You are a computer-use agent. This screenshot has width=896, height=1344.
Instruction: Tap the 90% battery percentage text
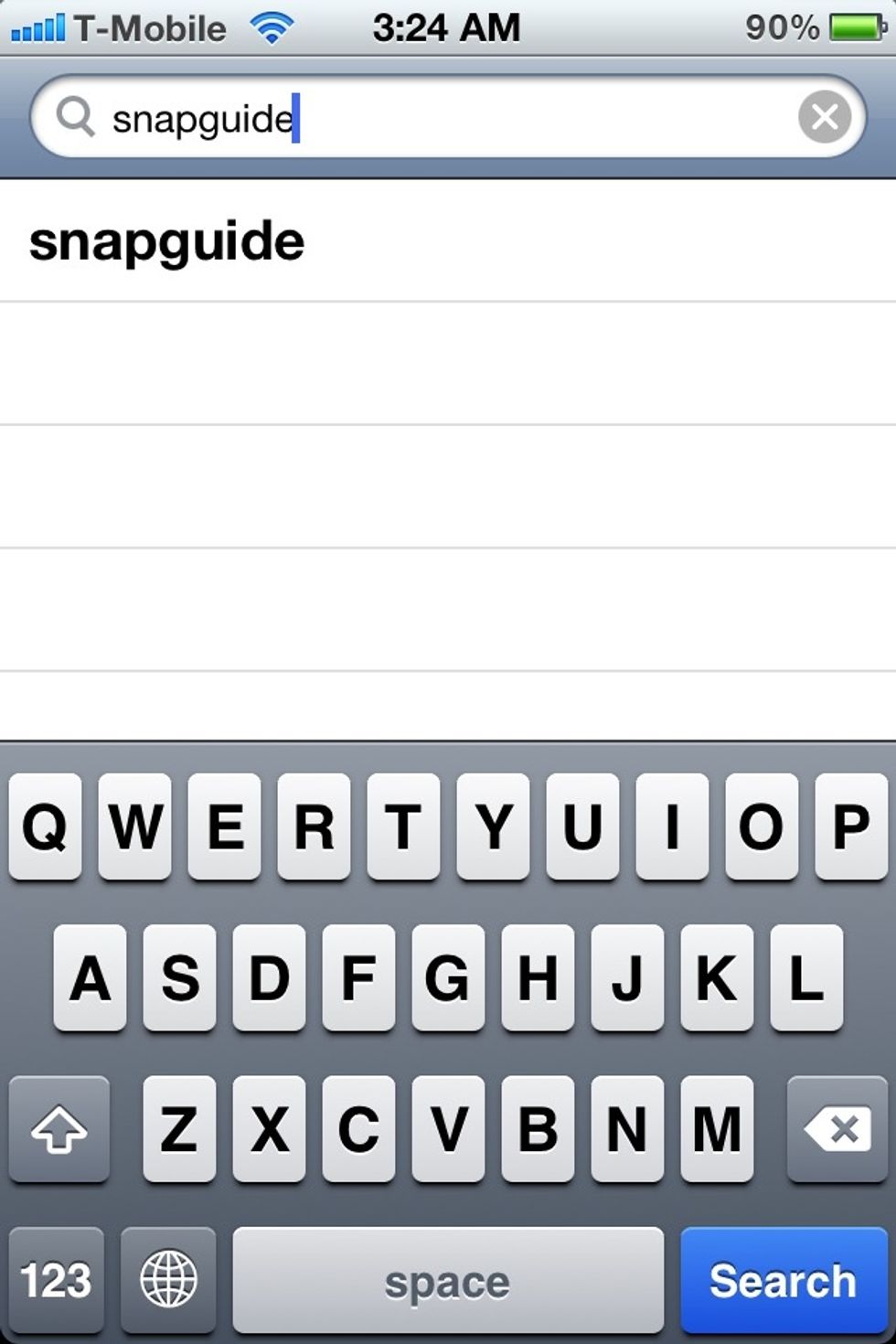(782, 27)
